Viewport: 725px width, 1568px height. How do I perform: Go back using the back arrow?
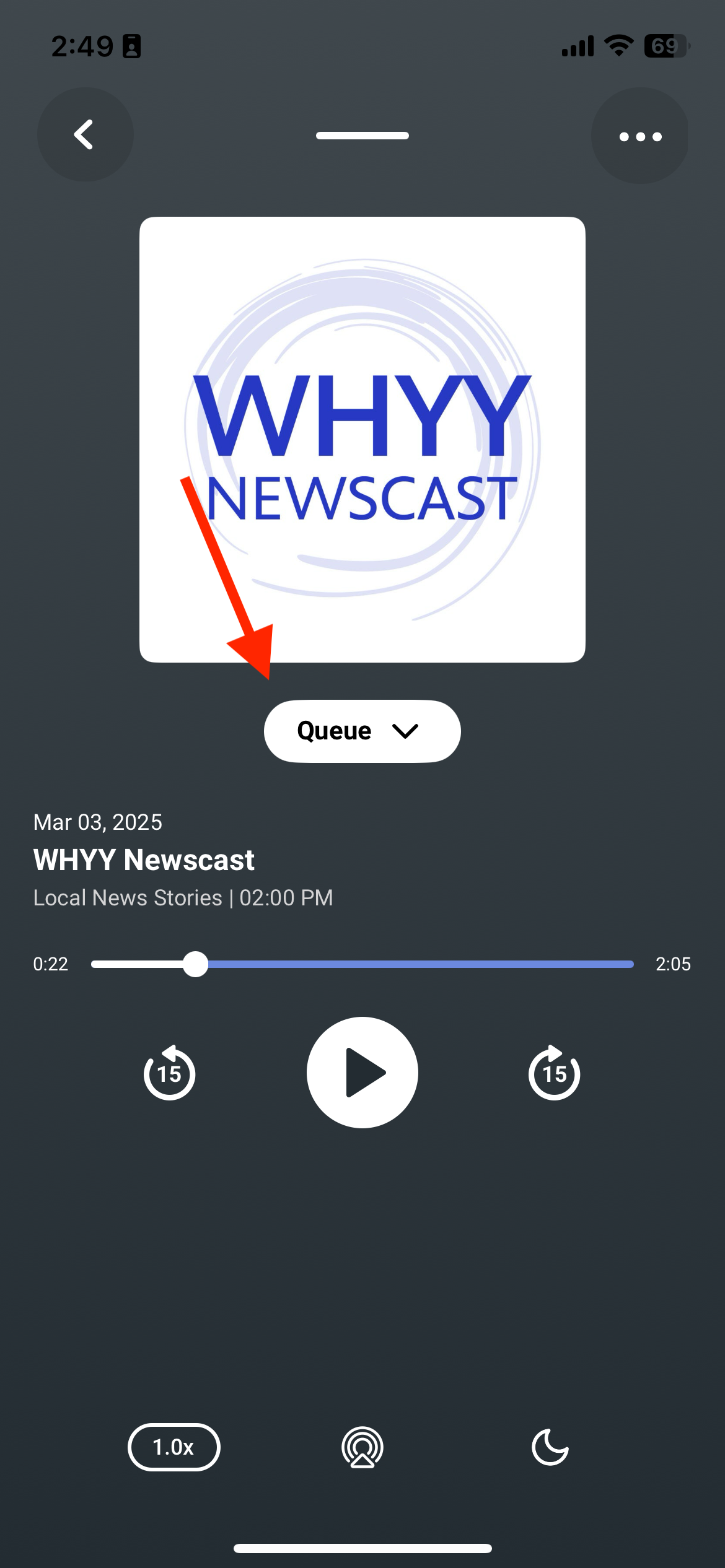point(85,135)
